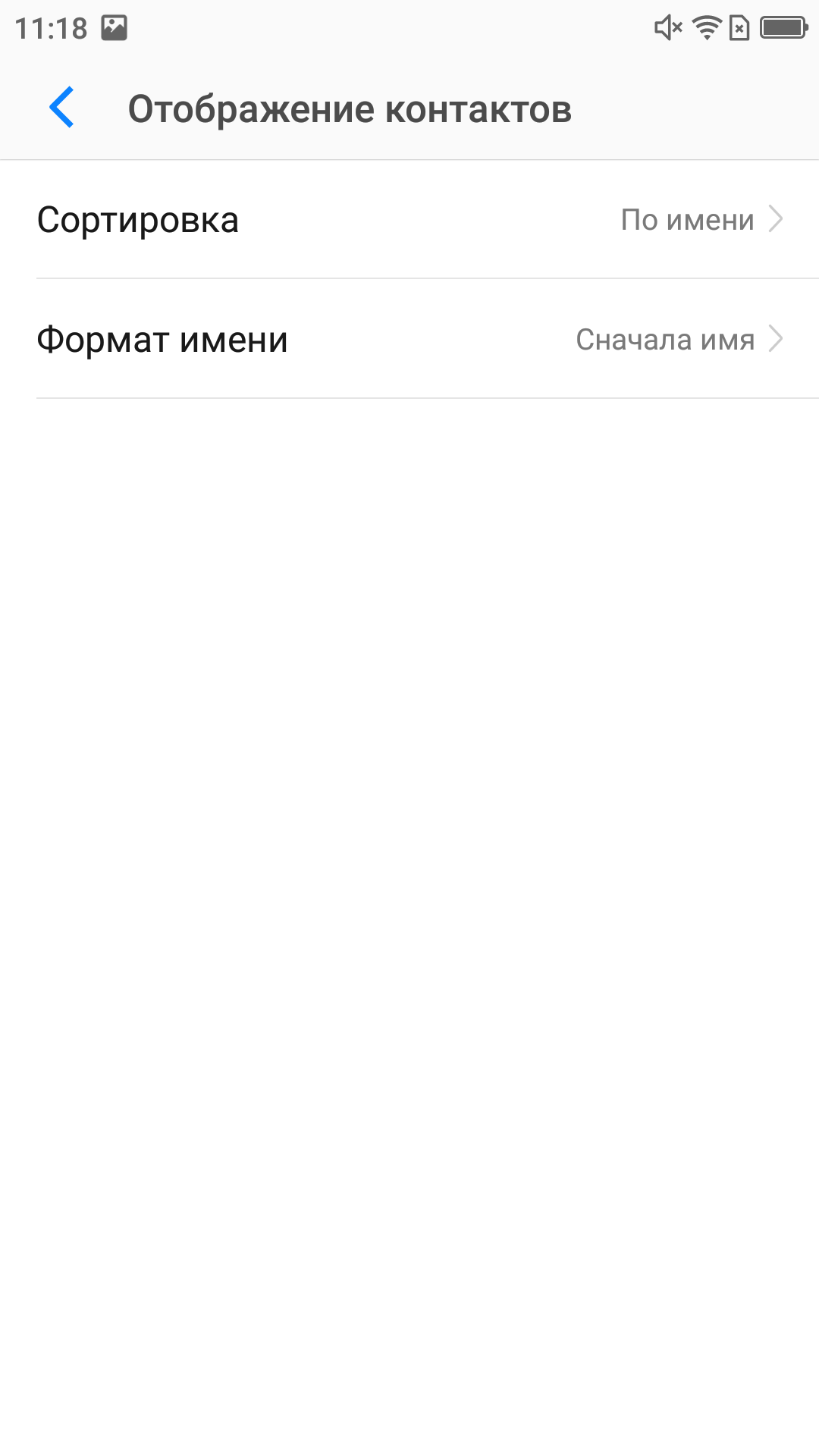Image resolution: width=819 pixels, height=1456 pixels.
Task: Open the Формат имени setting
Action: click(x=409, y=339)
